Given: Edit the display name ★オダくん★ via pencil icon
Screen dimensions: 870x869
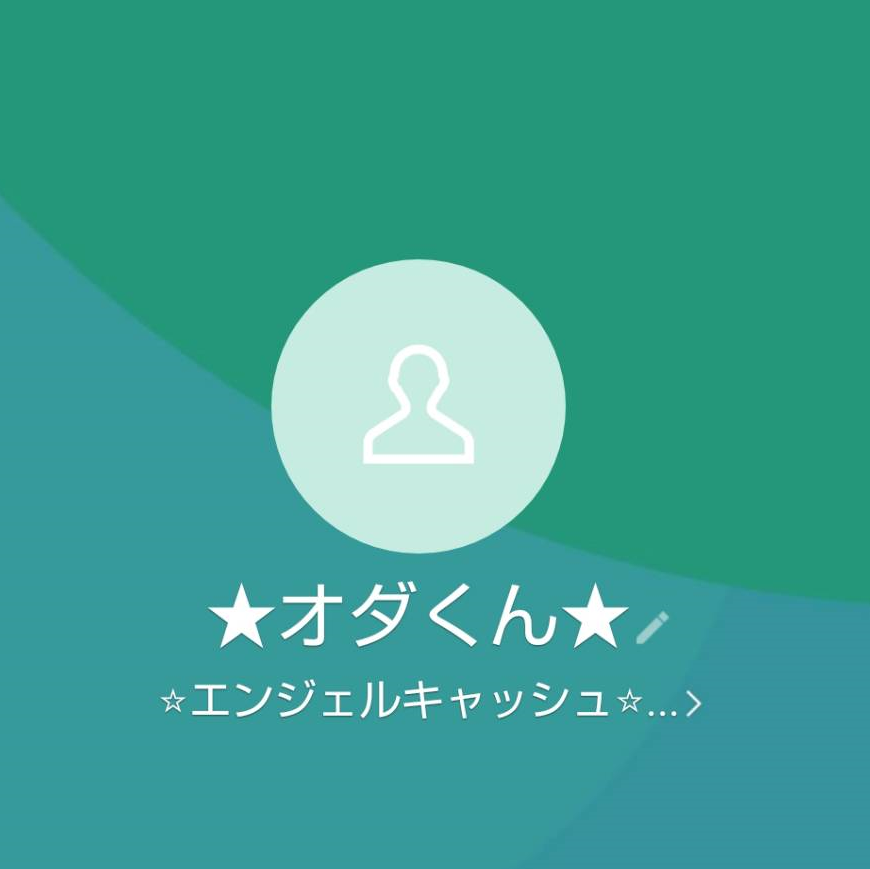Looking at the screenshot, I should pos(652,627).
